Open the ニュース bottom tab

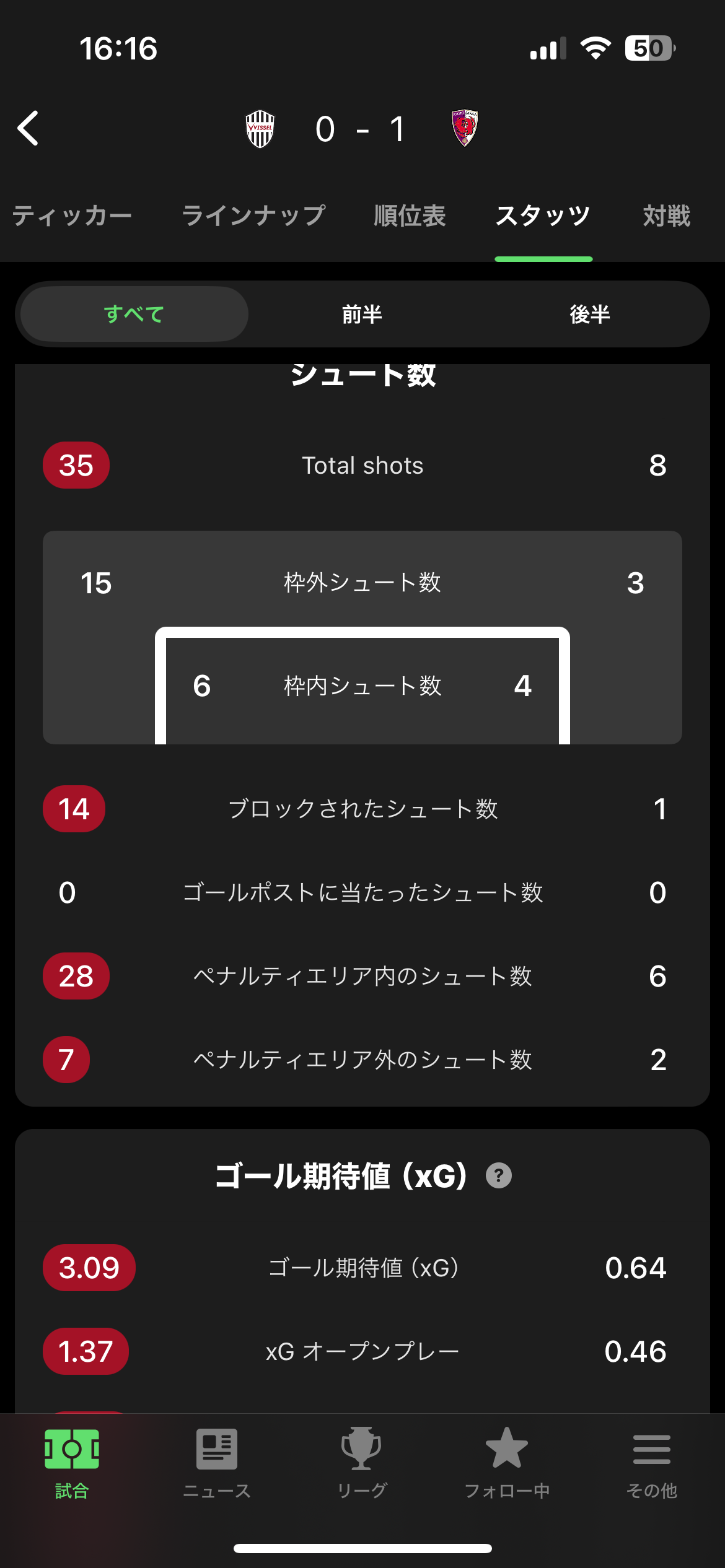click(x=217, y=1464)
